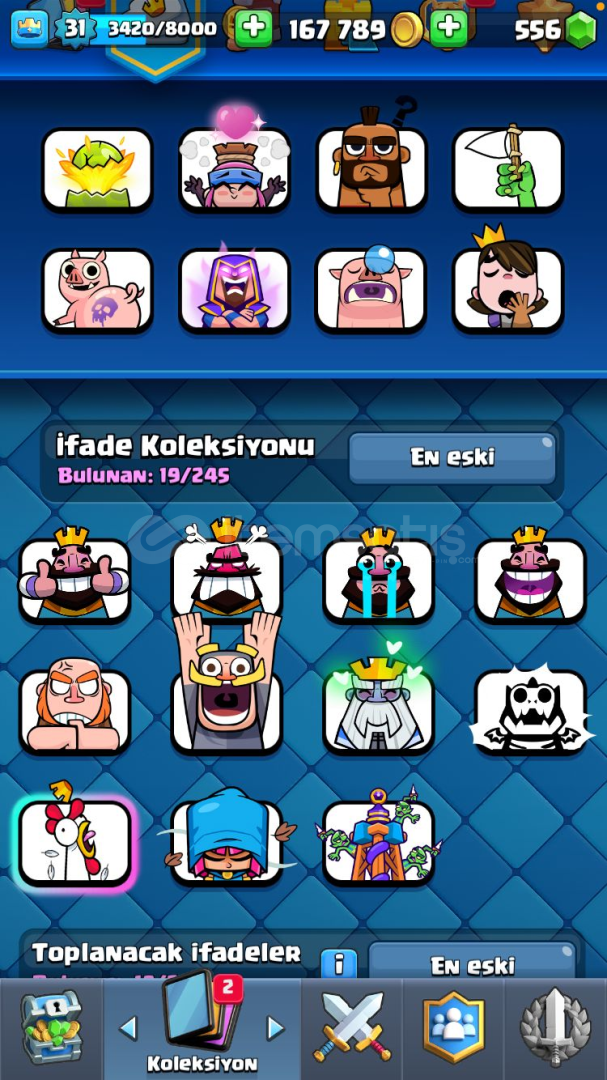Viewport: 607px width, 1080px height.
Task: Select the thumbs-up king emote
Action: (75, 580)
